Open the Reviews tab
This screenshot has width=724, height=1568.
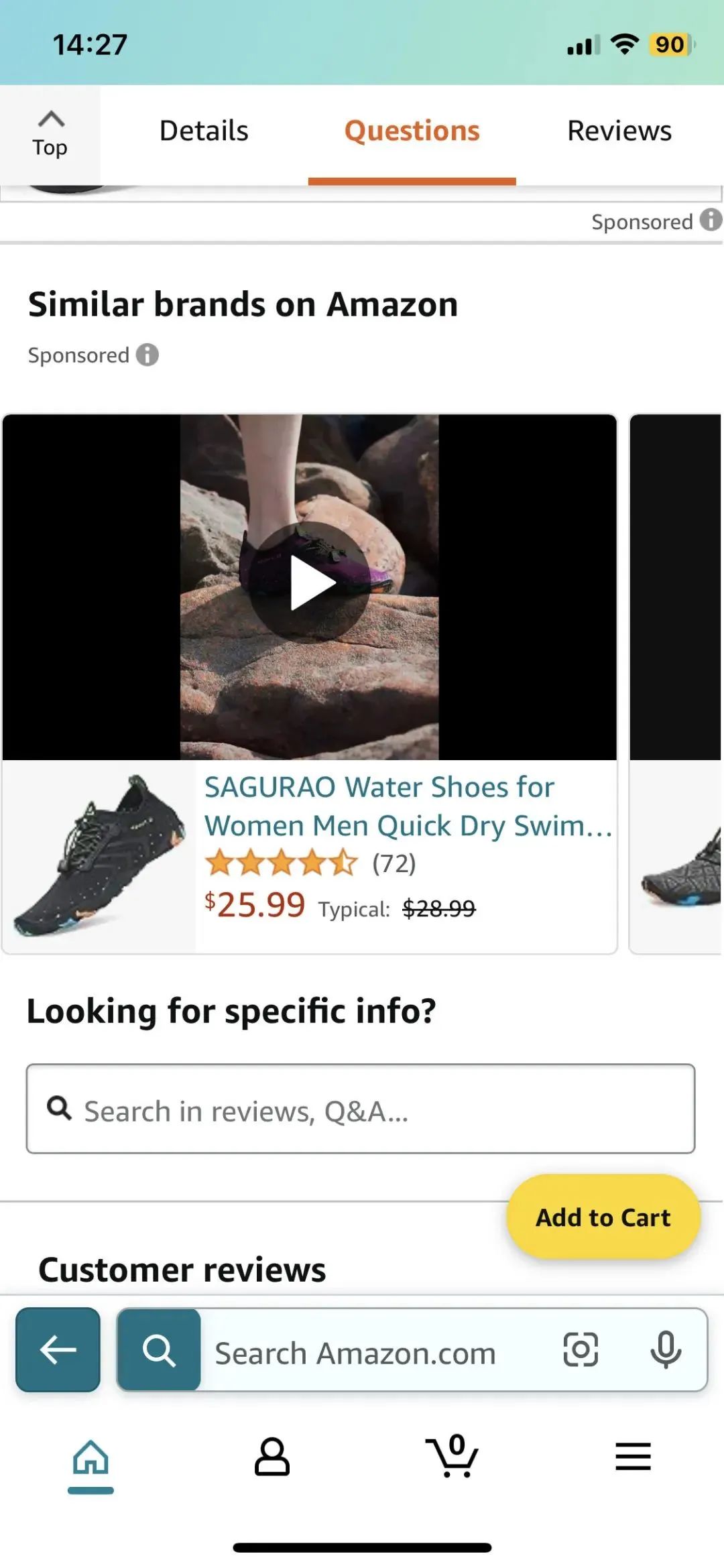(619, 131)
